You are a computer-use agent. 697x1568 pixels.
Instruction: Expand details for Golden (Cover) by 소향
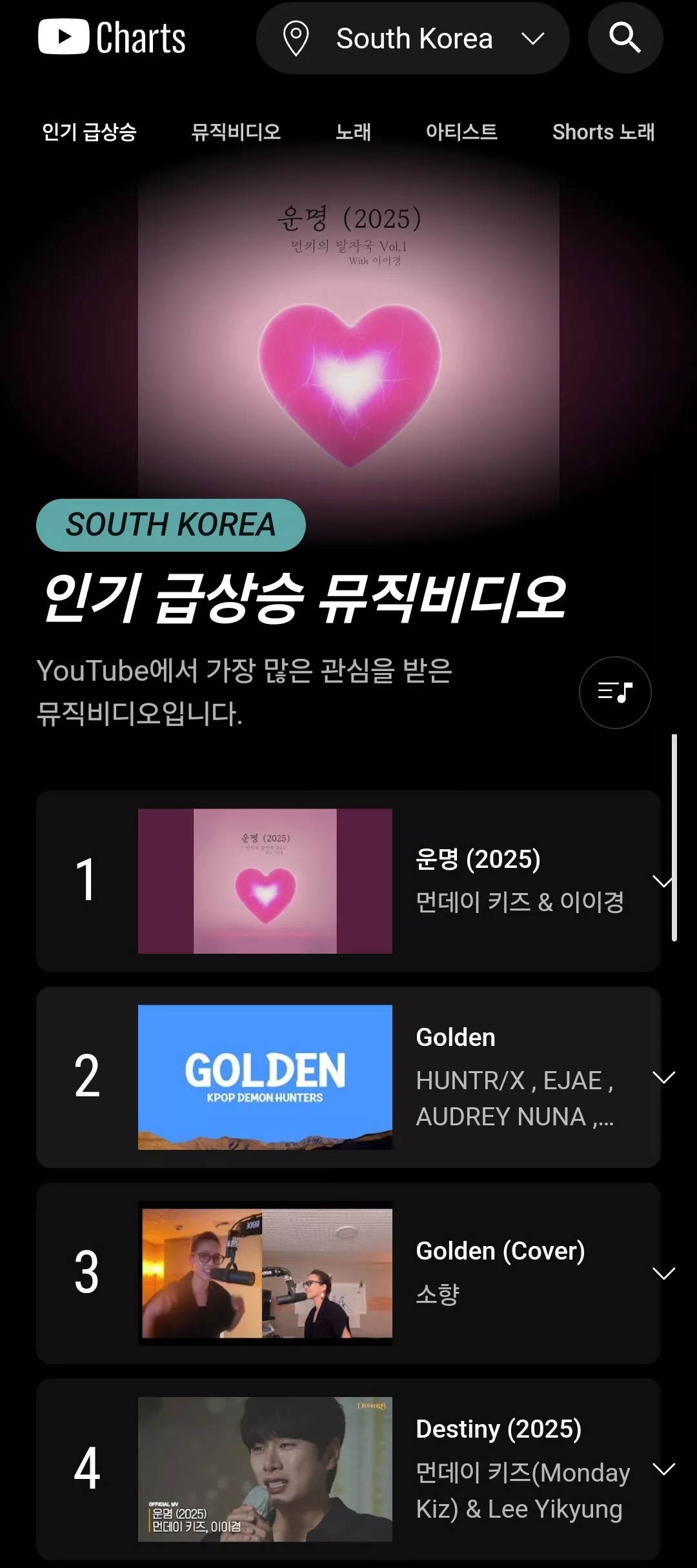(663, 1273)
